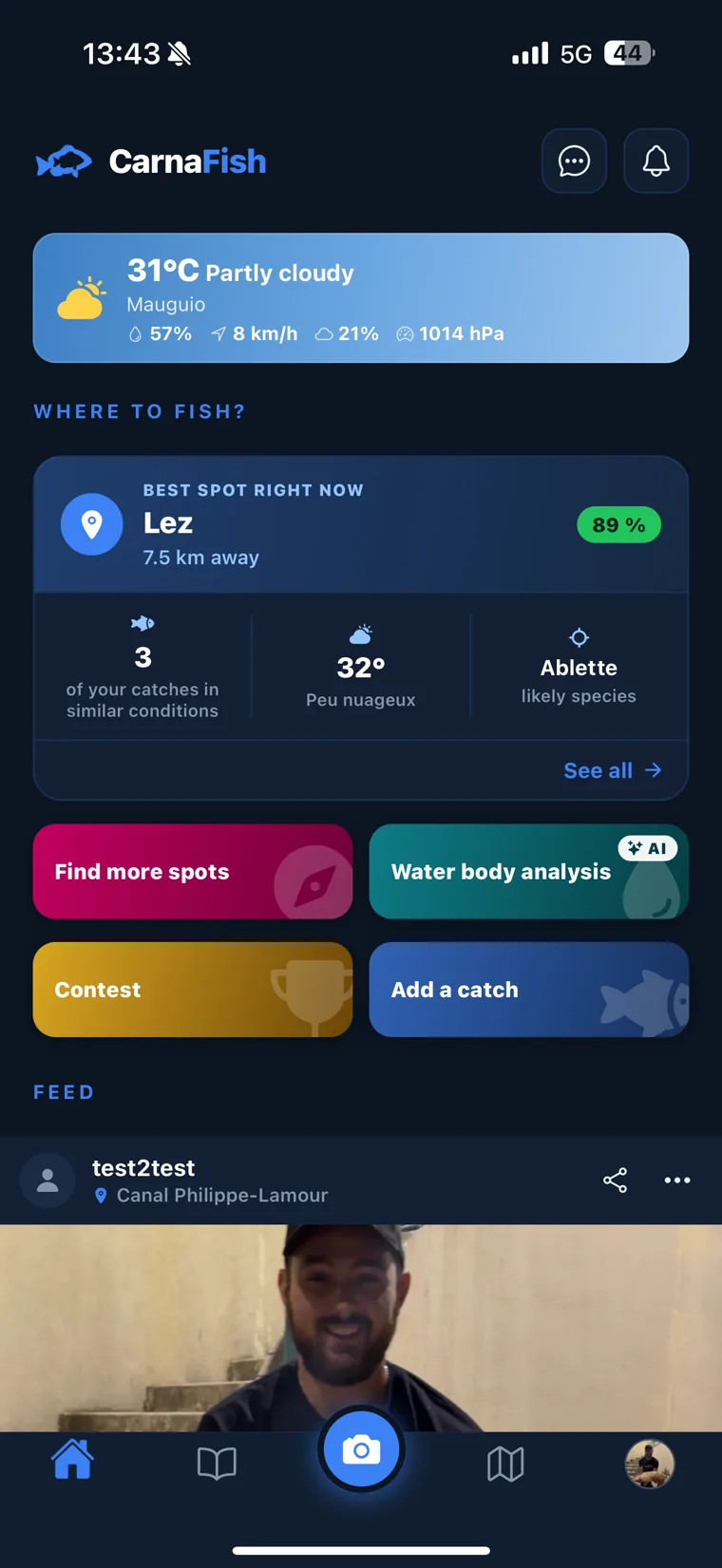Open the Contest section
The image size is (722, 1568).
pos(193,990)
